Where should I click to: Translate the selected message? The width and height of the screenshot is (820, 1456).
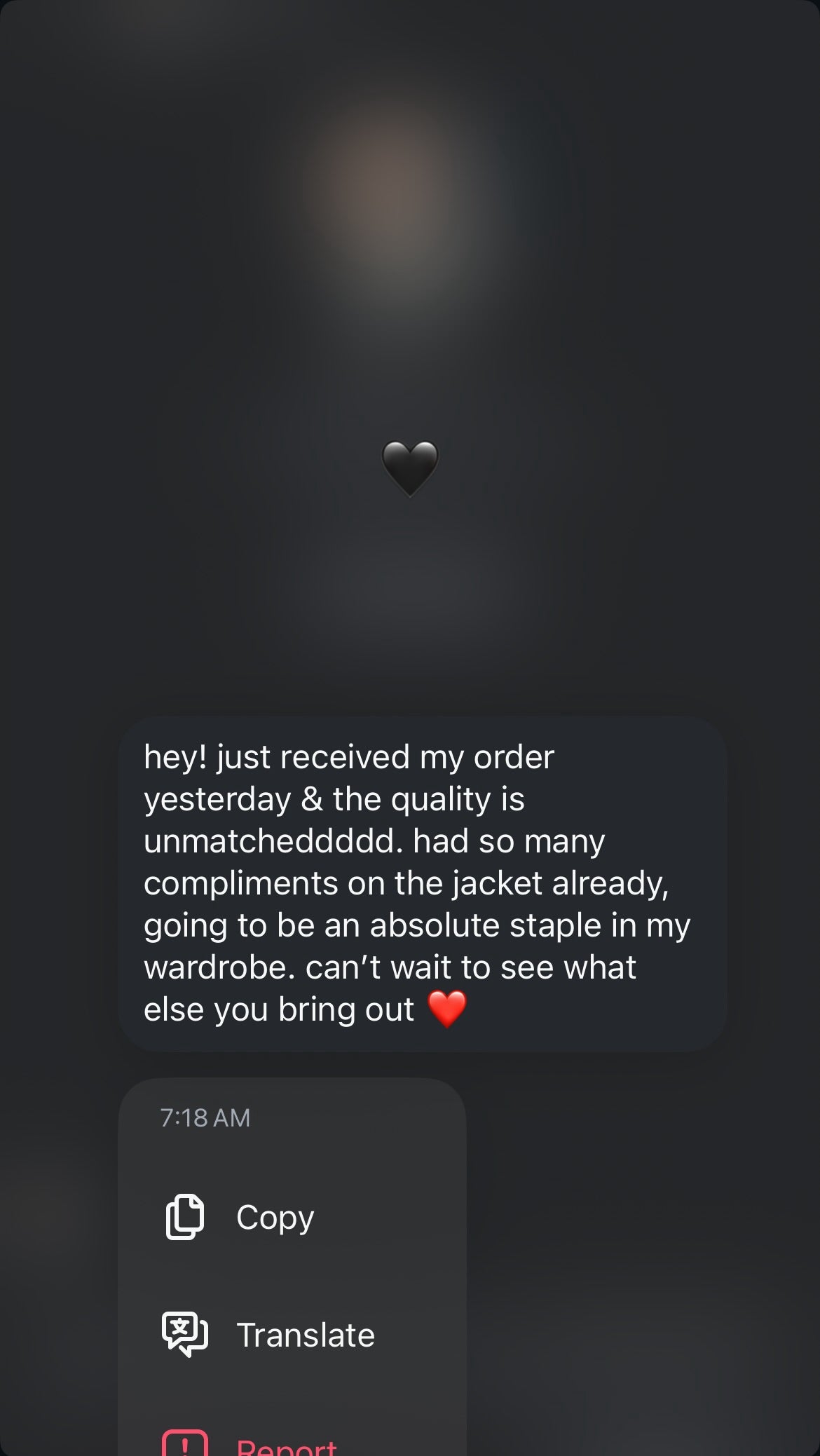(304, 1335)
